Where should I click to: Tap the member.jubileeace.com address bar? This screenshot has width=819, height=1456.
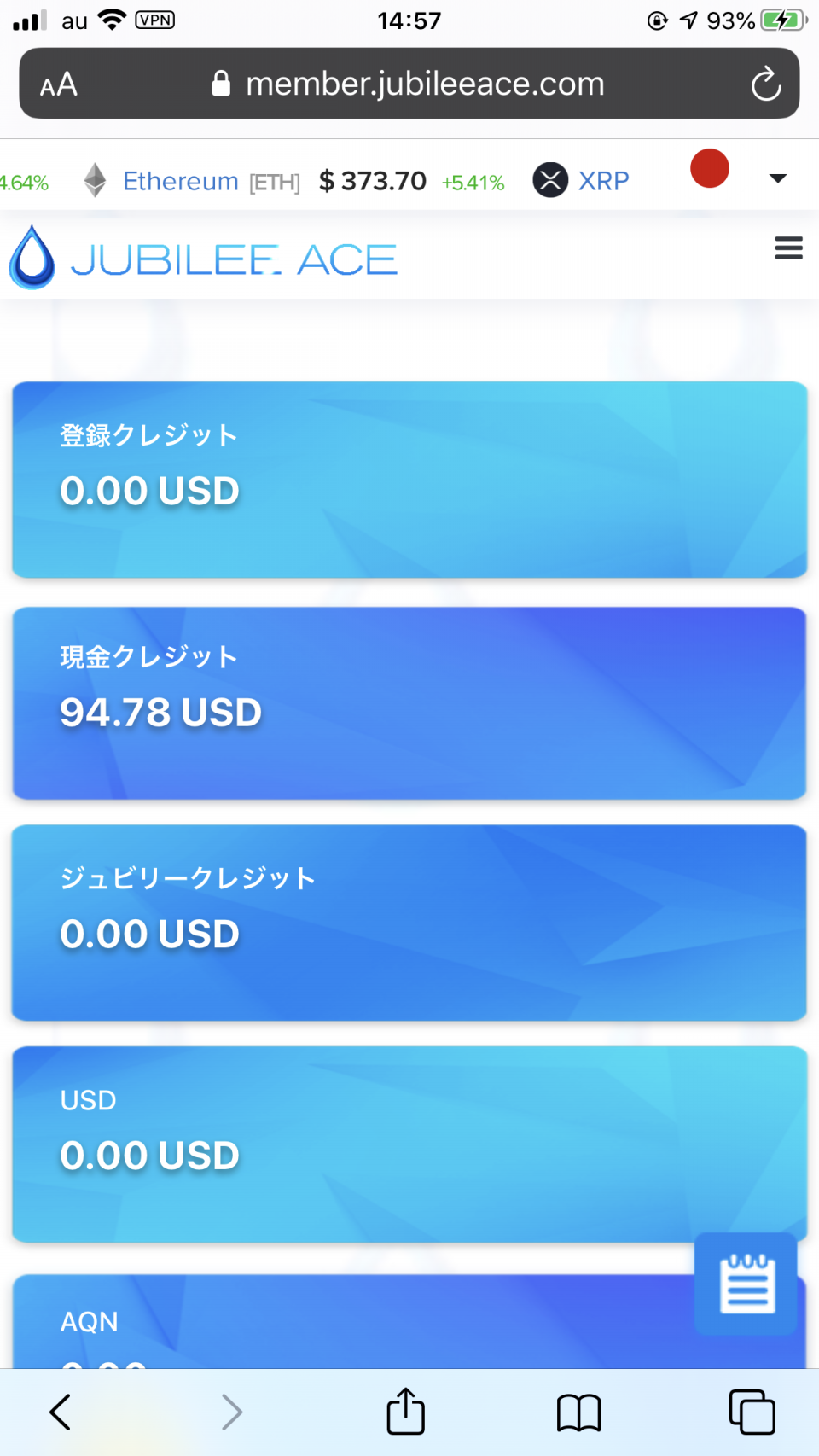click(x=409, y=84)
